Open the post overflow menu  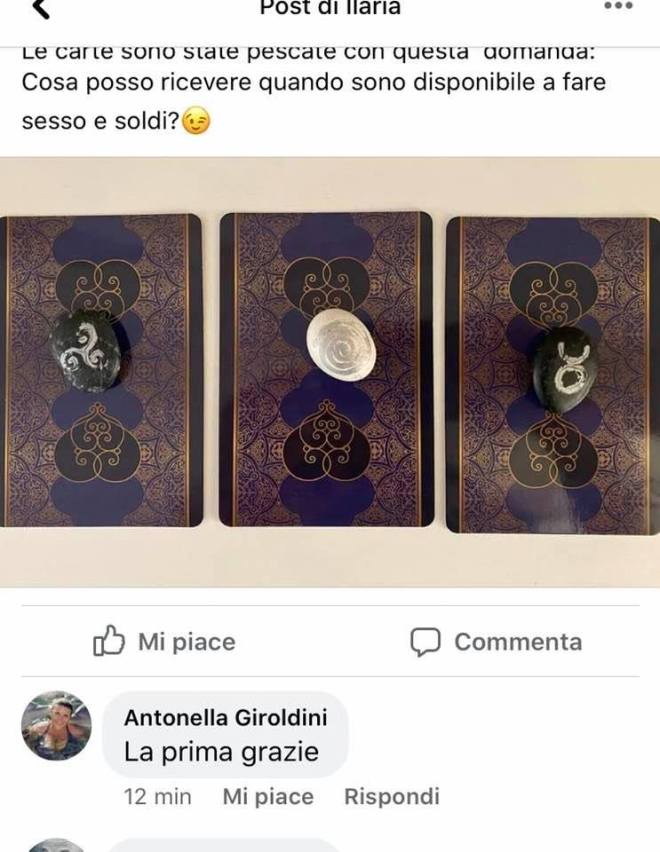[619, 6]
